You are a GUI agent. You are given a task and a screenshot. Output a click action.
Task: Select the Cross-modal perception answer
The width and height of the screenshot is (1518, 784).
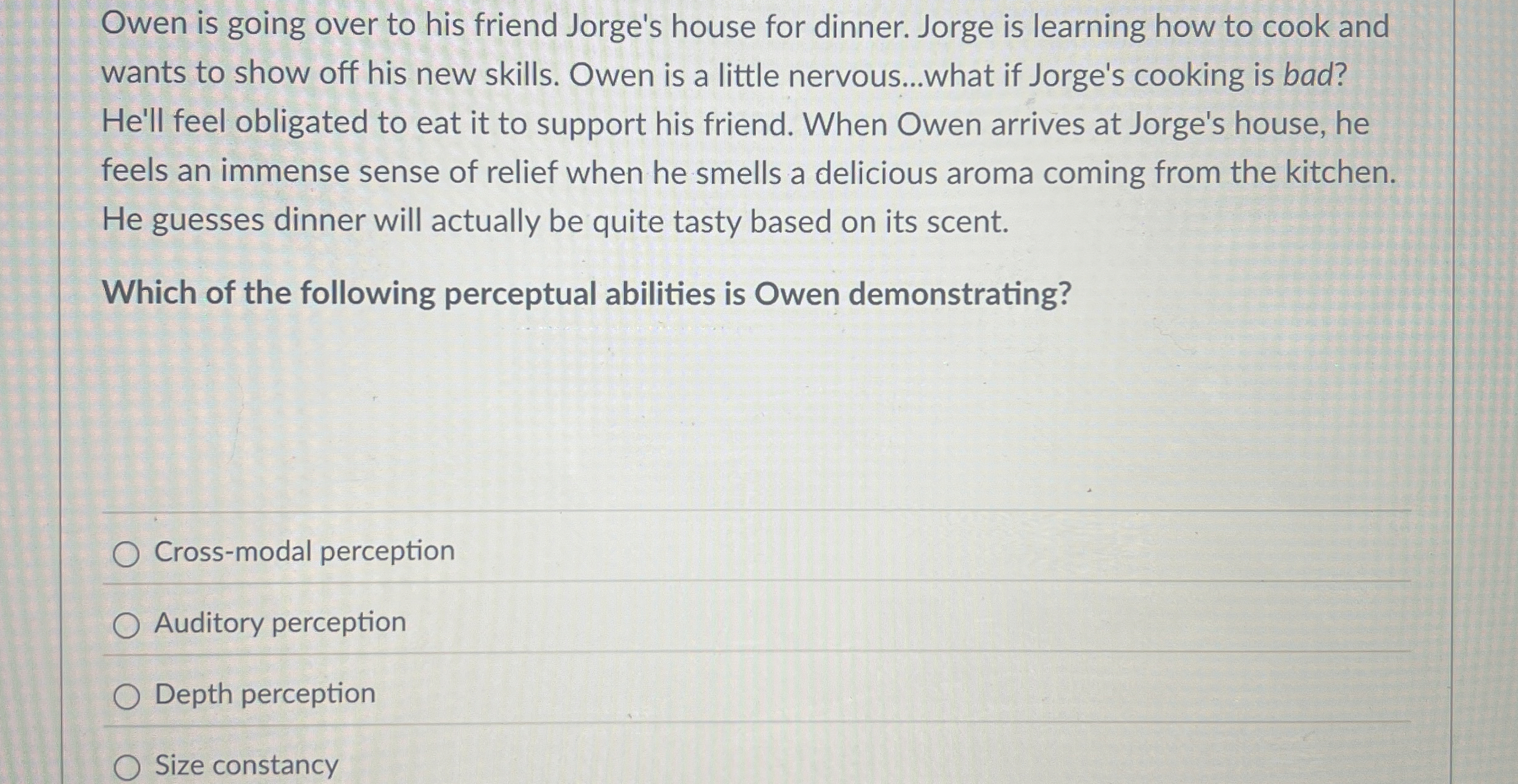coord(126,555)
